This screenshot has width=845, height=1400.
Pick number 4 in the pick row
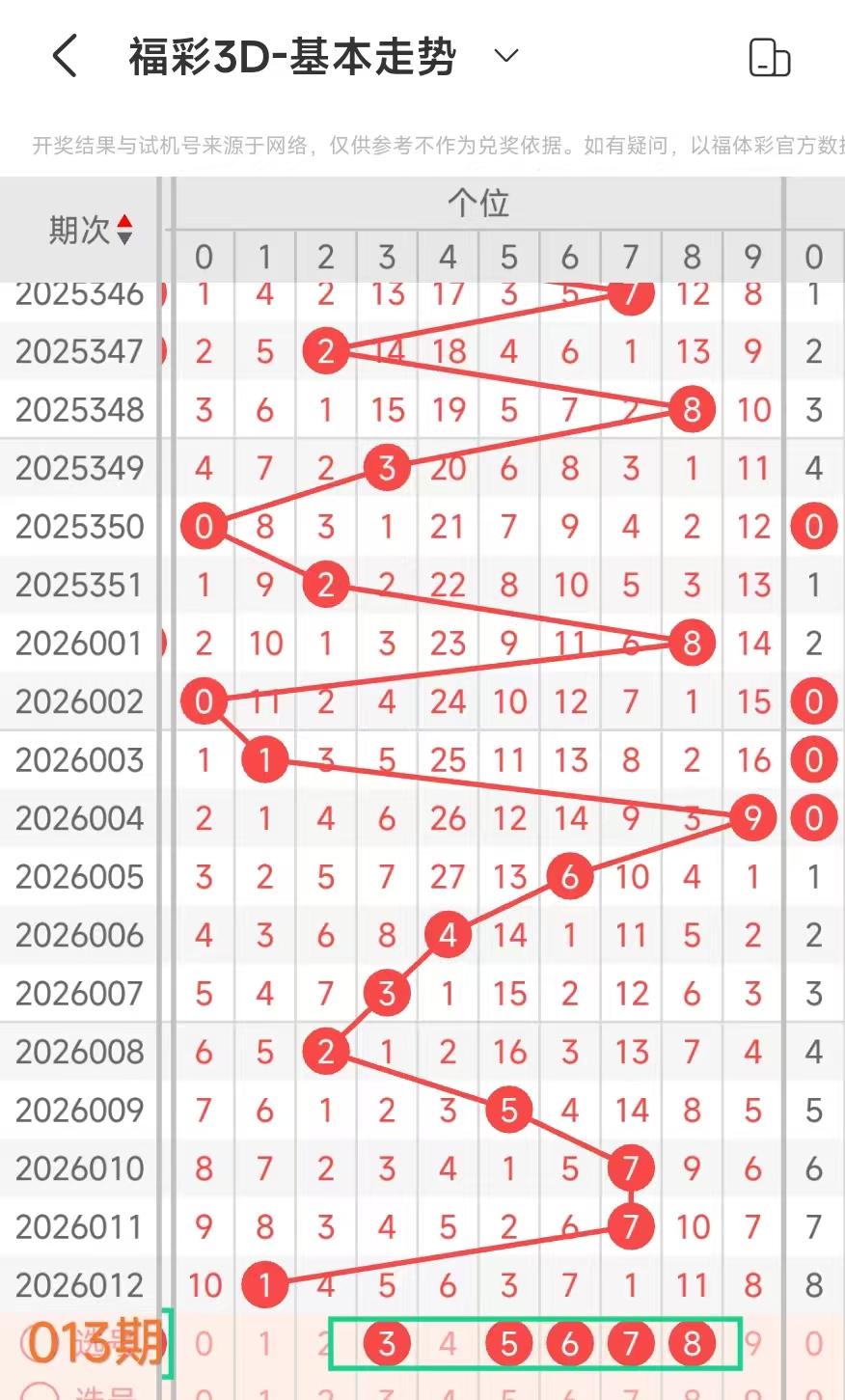click(x=448, y=1343)
